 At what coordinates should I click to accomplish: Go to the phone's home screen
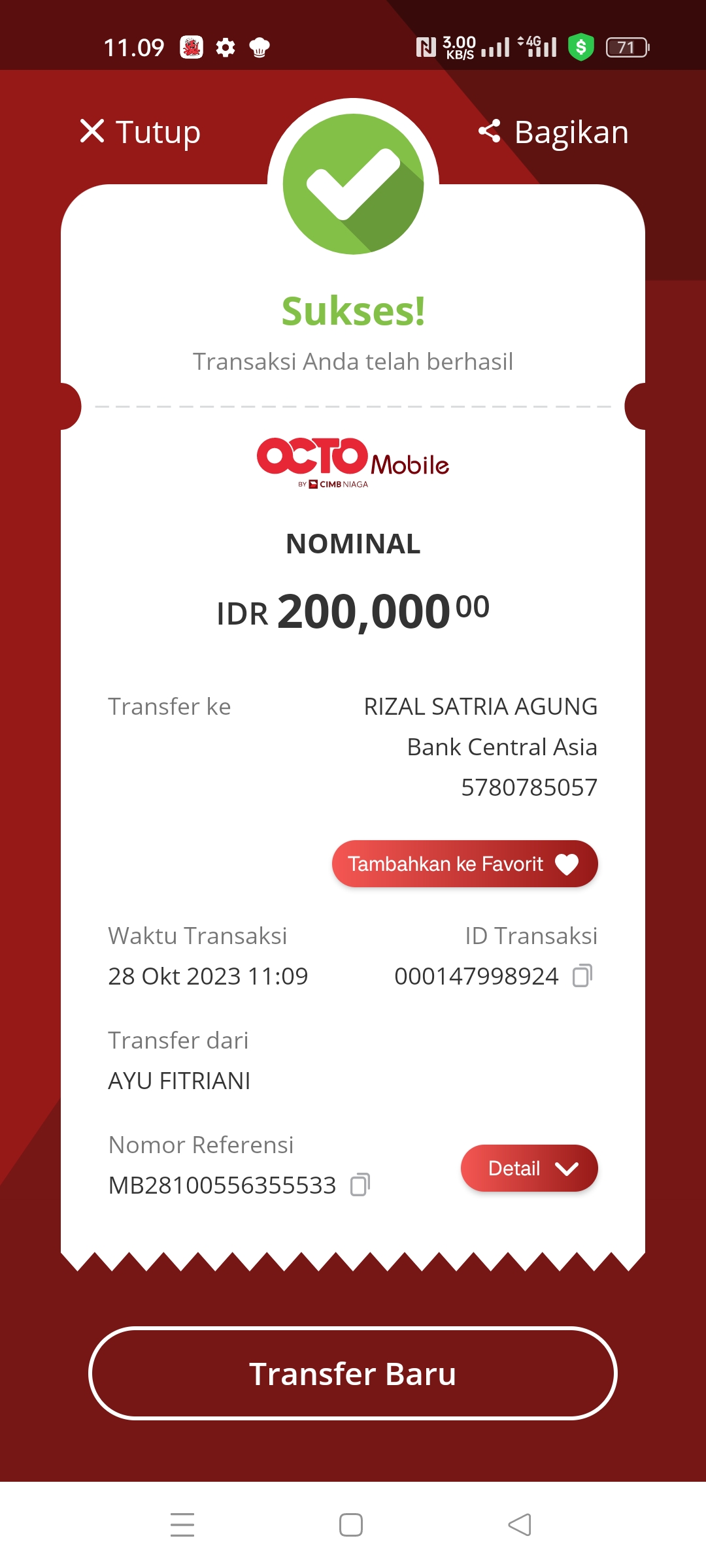click(x=351, y=1525)
